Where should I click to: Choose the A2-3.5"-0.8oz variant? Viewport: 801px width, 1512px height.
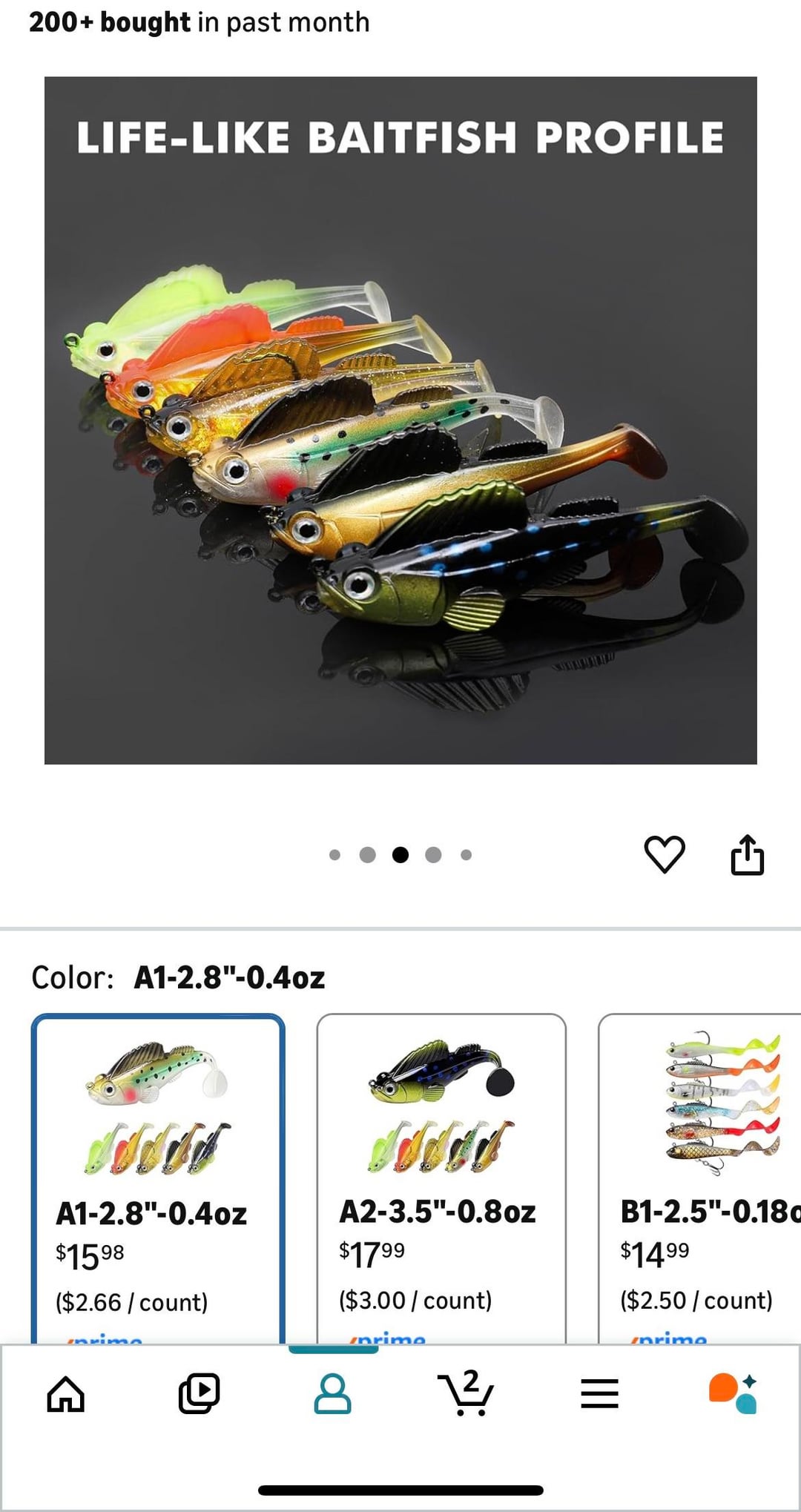441,1179
